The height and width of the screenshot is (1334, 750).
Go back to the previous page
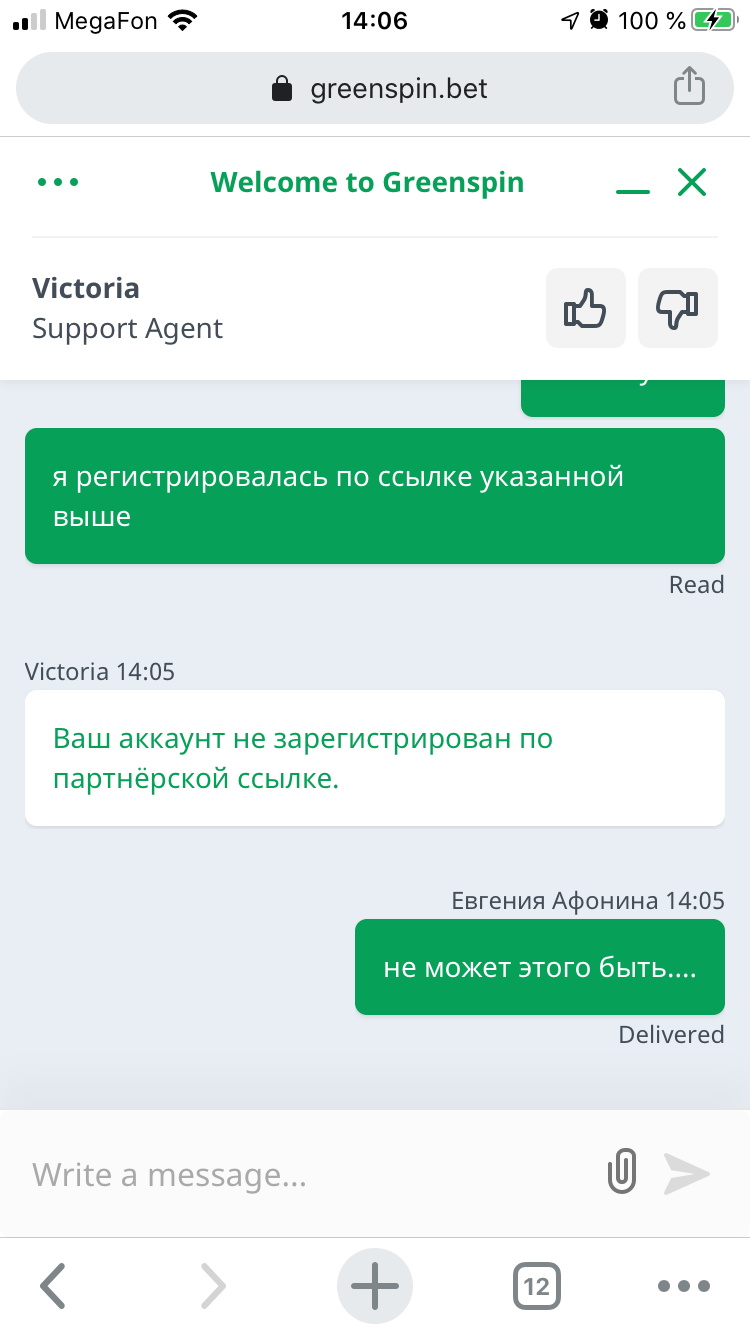[53, 1286]
